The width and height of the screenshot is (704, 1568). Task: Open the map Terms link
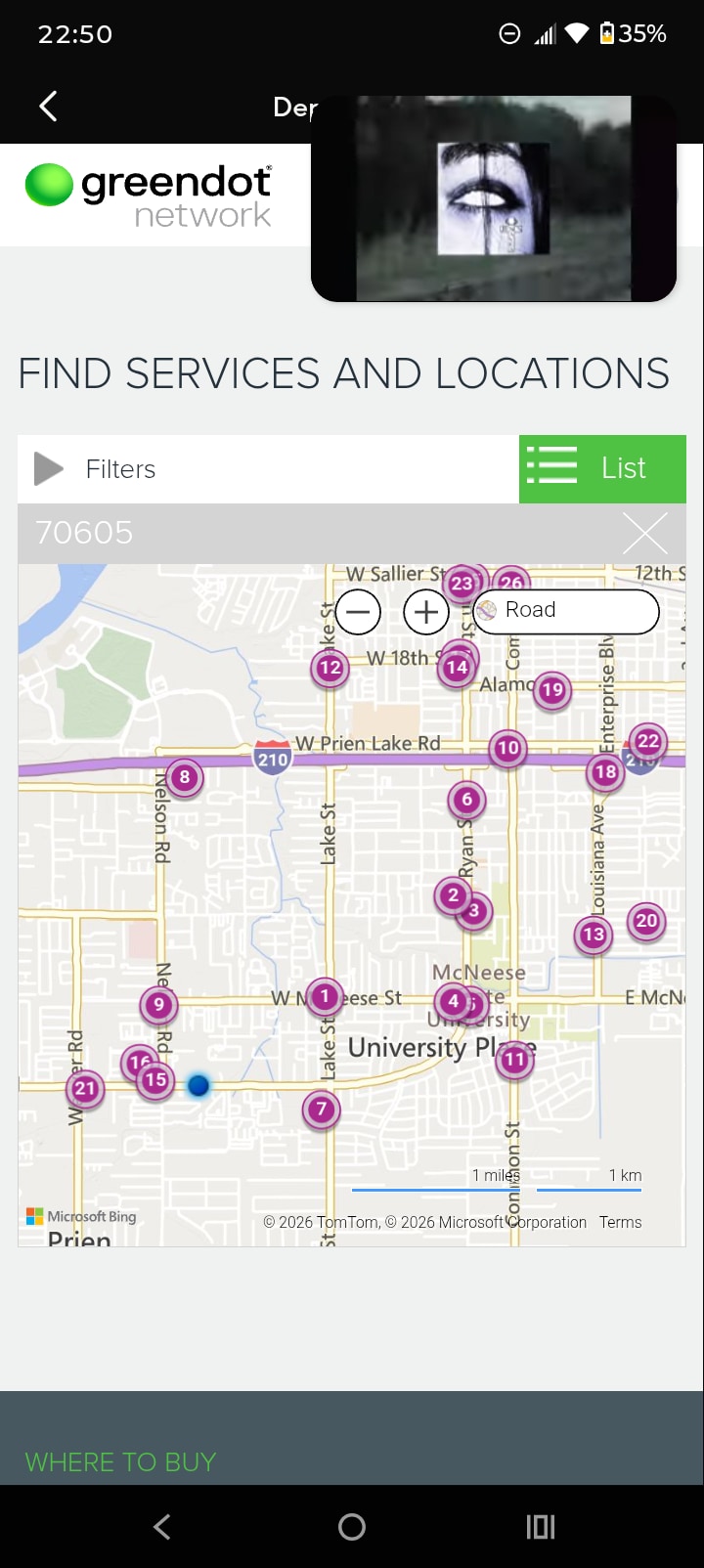620,1222
